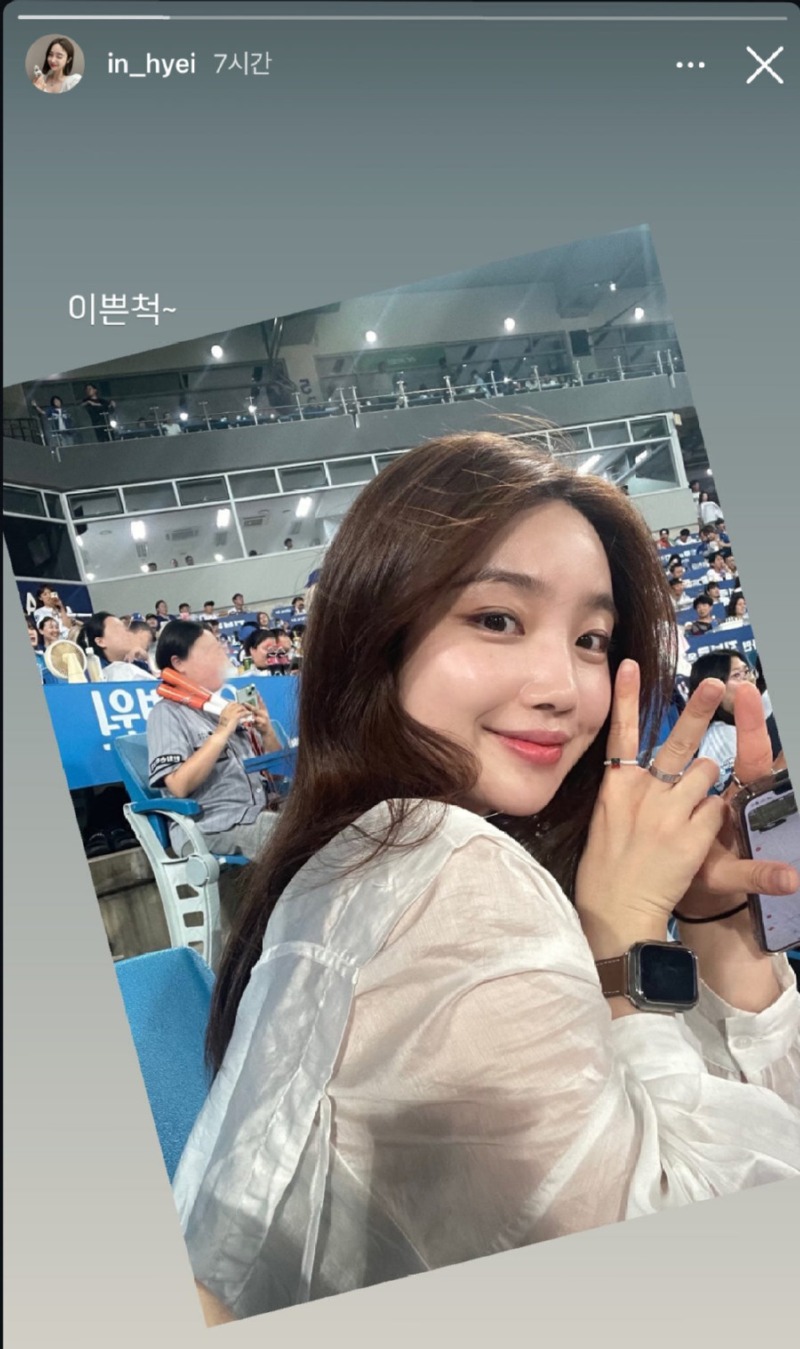
Task: Open in_hyei's profile picture
Action: coord(54,64)
